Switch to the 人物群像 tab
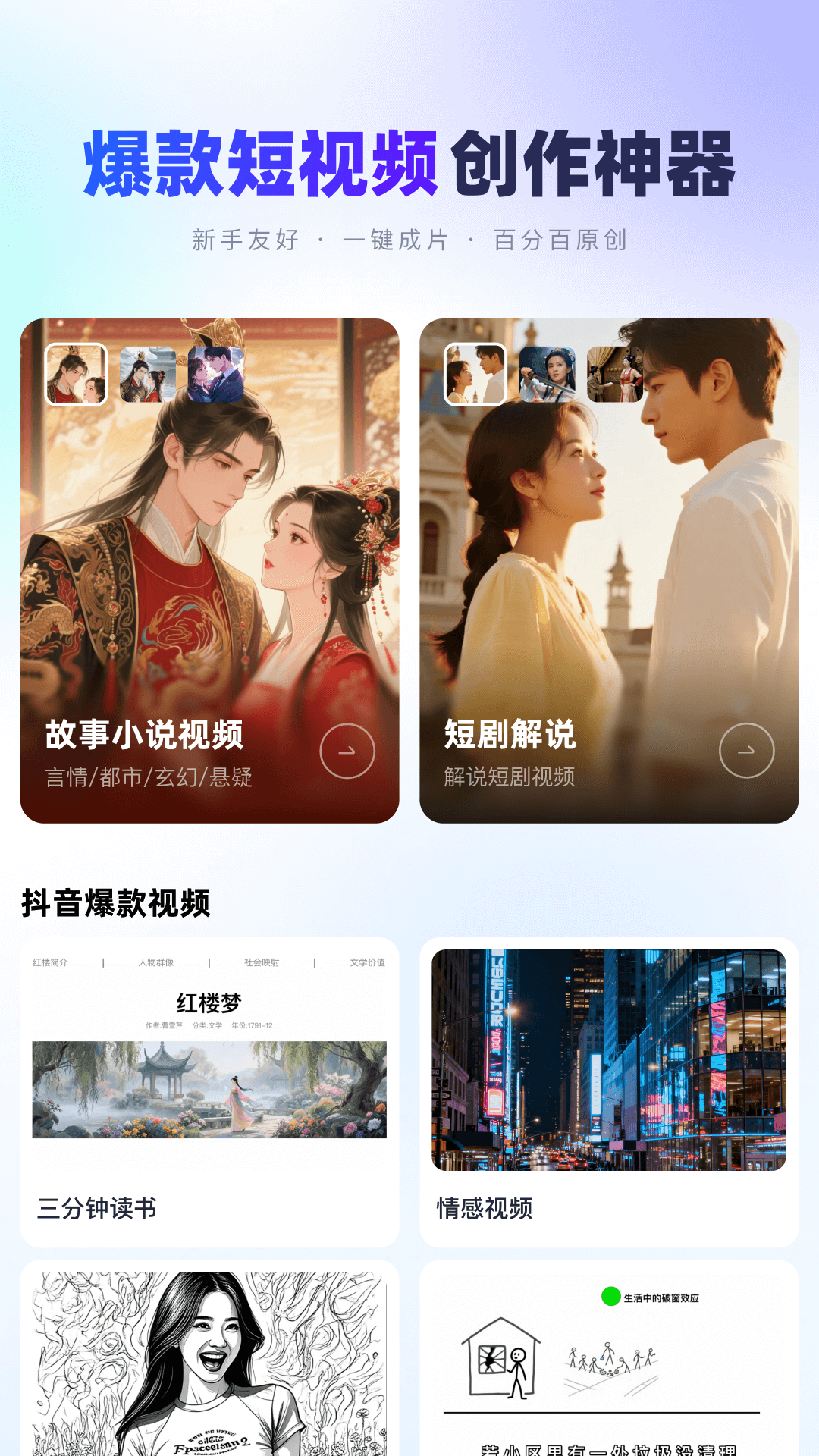819x1456 pixels. point(158,963)
